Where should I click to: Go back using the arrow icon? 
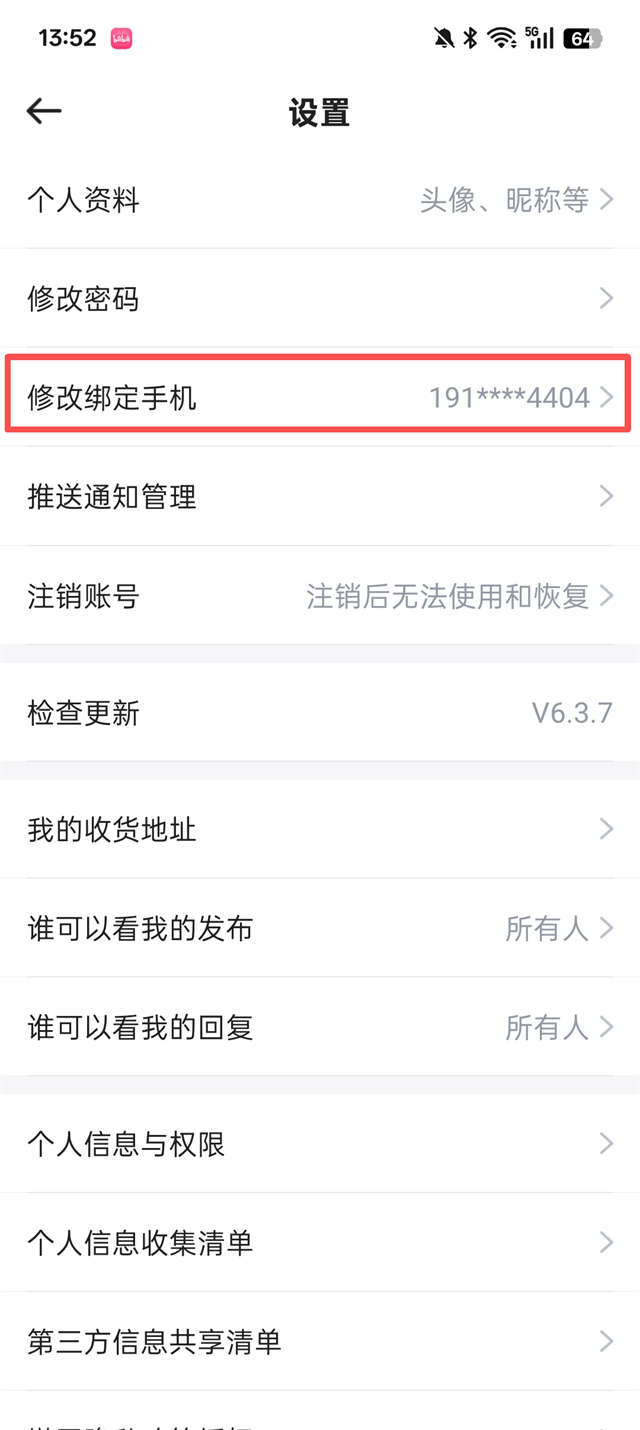point(44,112)
